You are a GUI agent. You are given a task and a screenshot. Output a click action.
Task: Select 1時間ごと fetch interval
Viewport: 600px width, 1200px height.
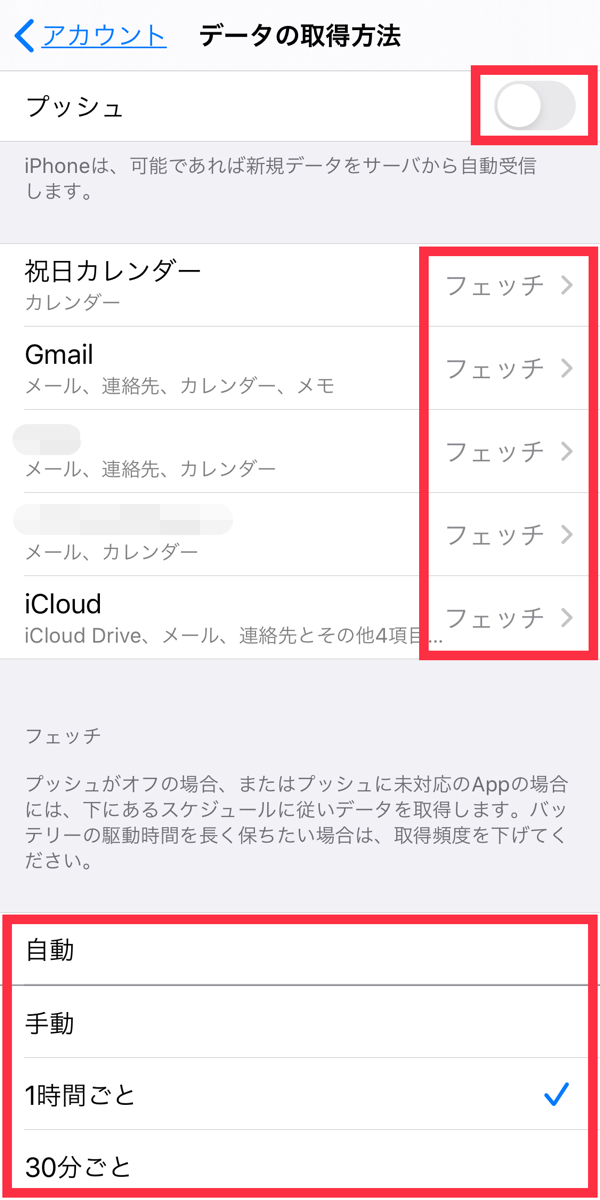(300, 1095)
